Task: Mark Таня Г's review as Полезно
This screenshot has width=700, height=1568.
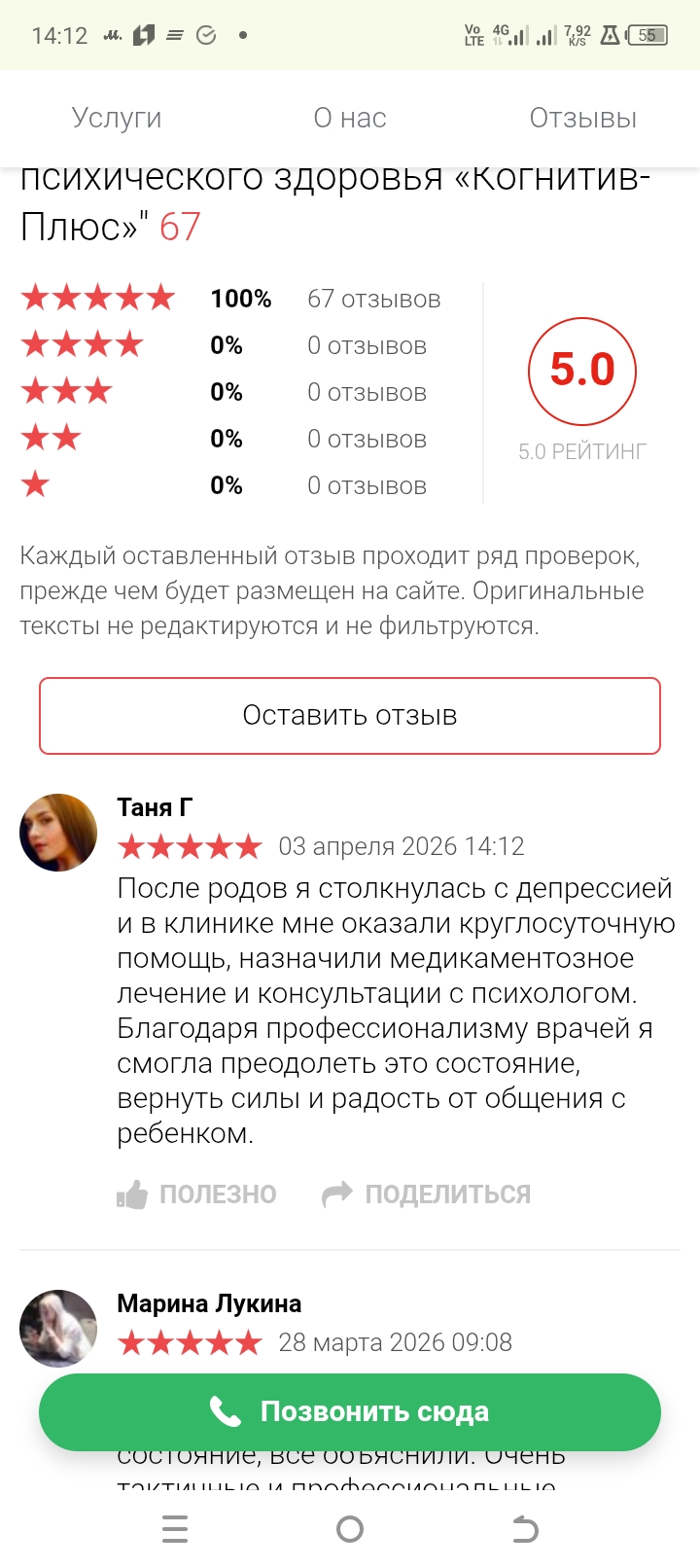Action: click(x=197, y=1194)
